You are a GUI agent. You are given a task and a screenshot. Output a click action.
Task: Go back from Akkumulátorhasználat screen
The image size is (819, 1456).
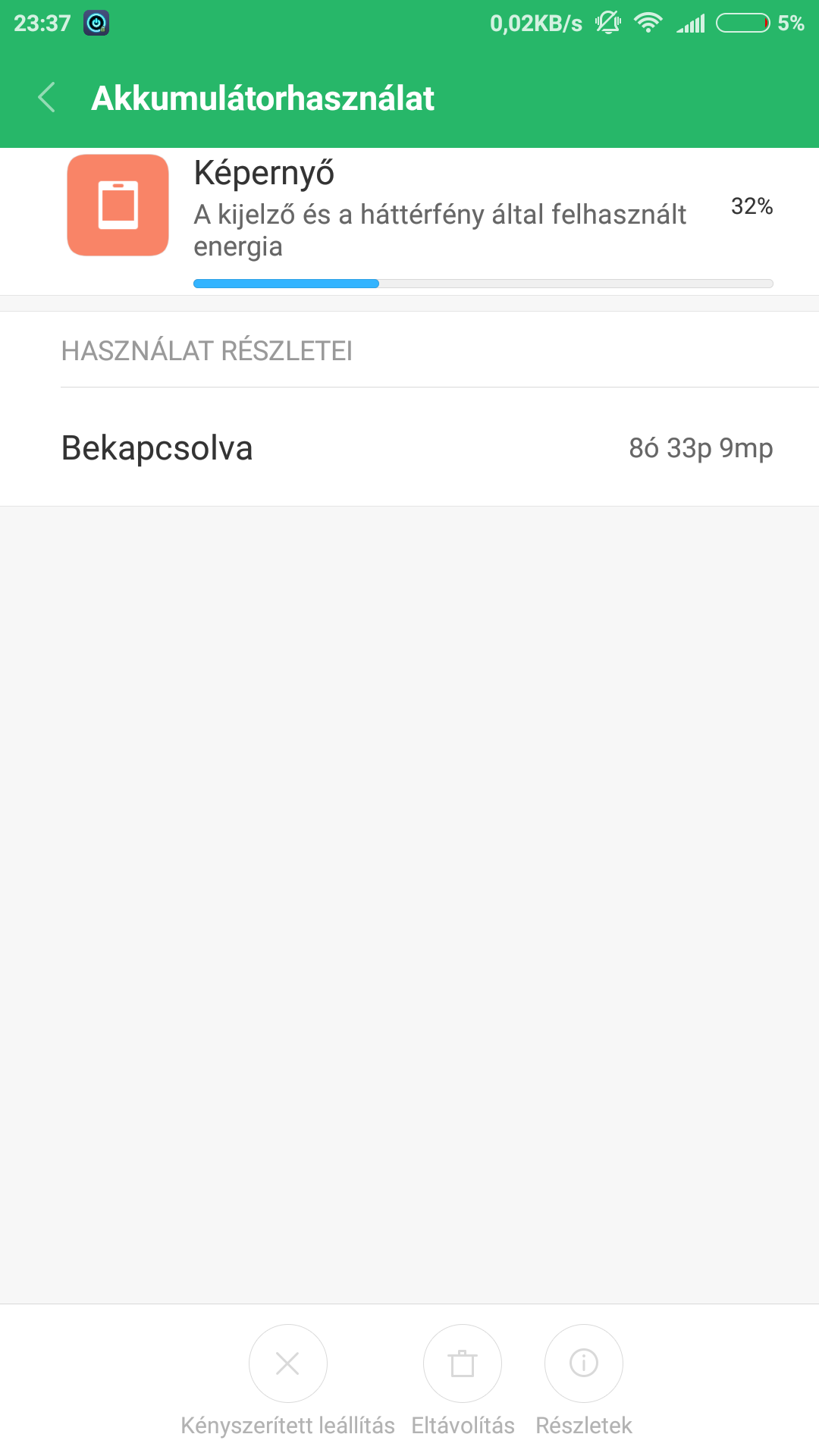(x=47, y=98)
